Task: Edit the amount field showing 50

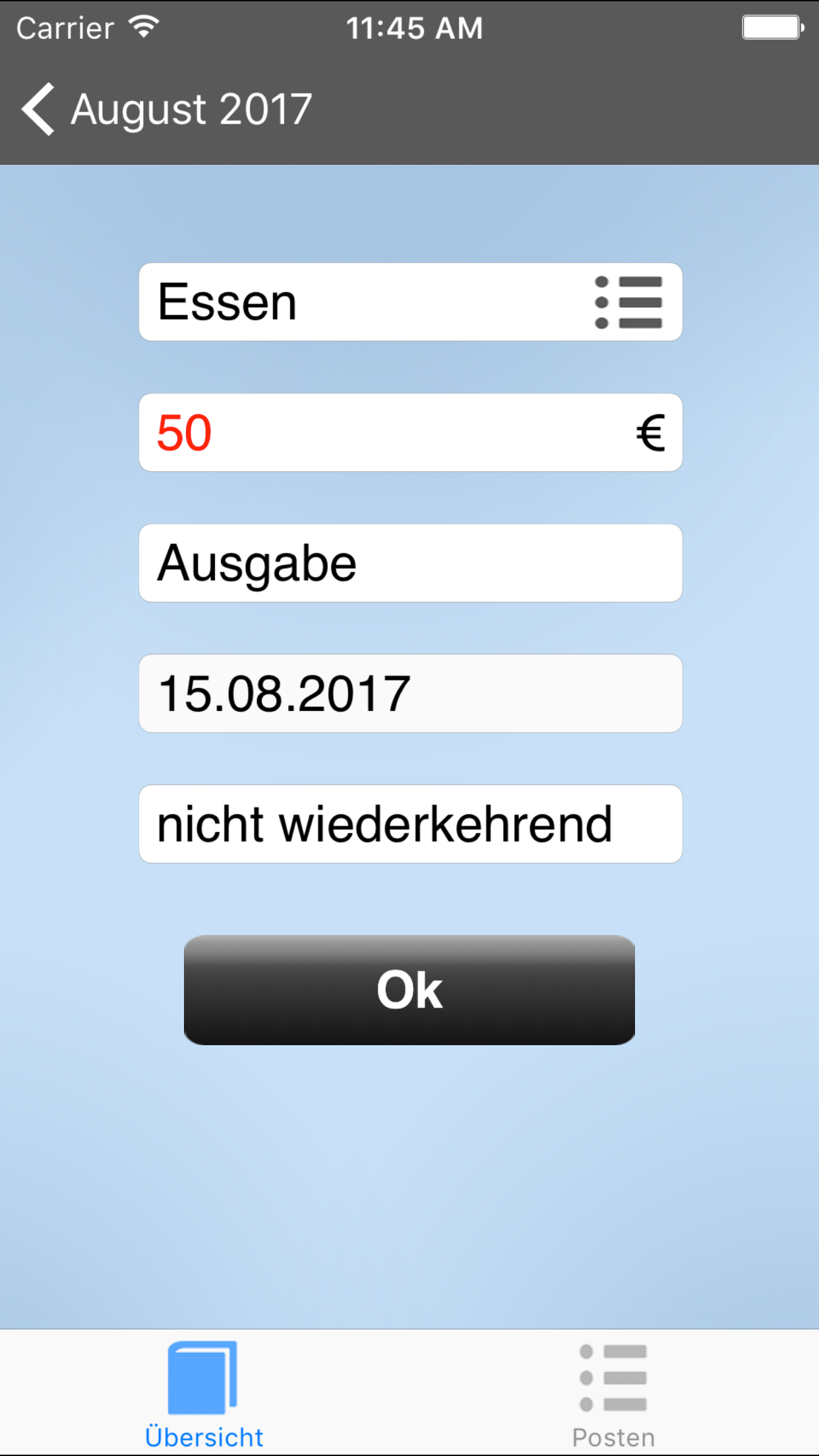Action: coord(382,433)
